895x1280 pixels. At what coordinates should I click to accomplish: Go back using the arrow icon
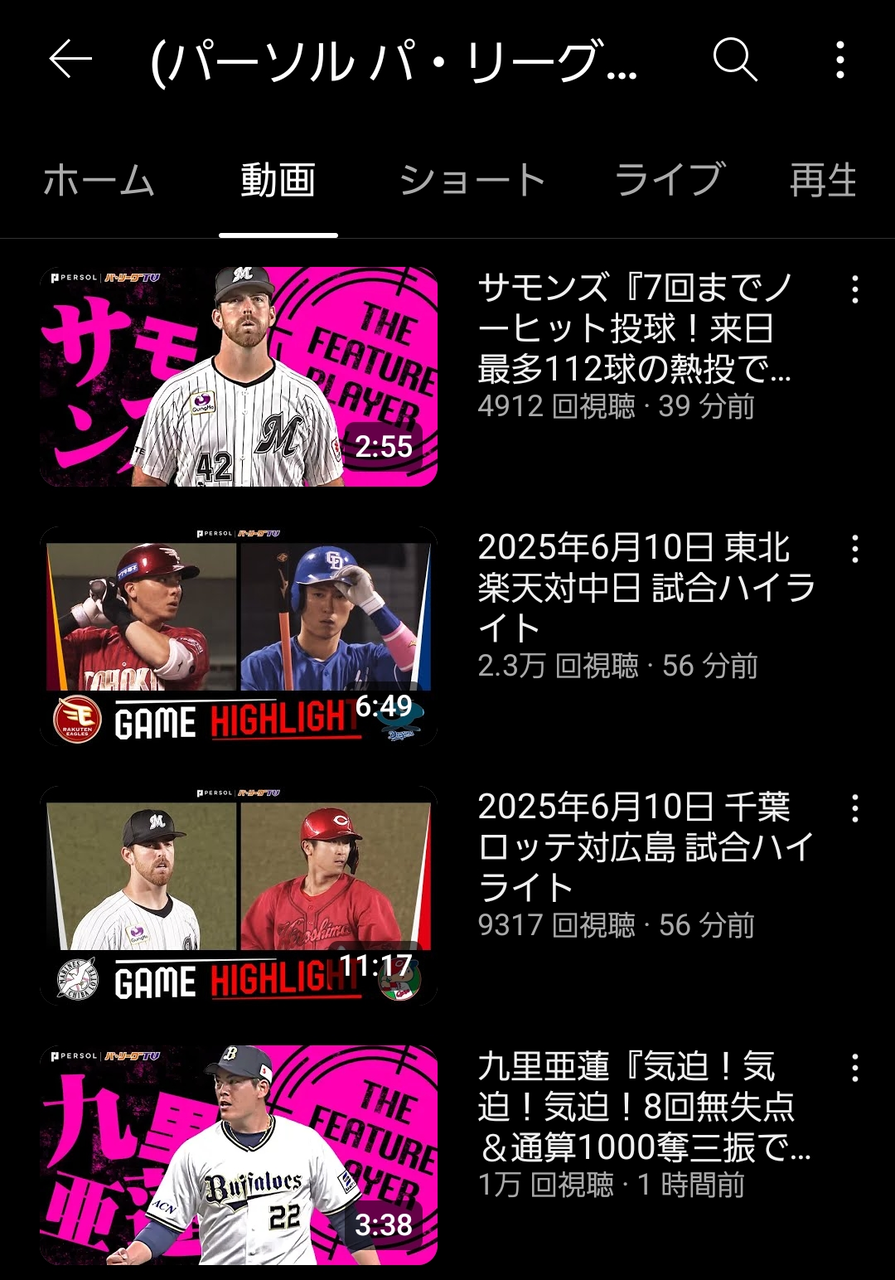point(70,60)
